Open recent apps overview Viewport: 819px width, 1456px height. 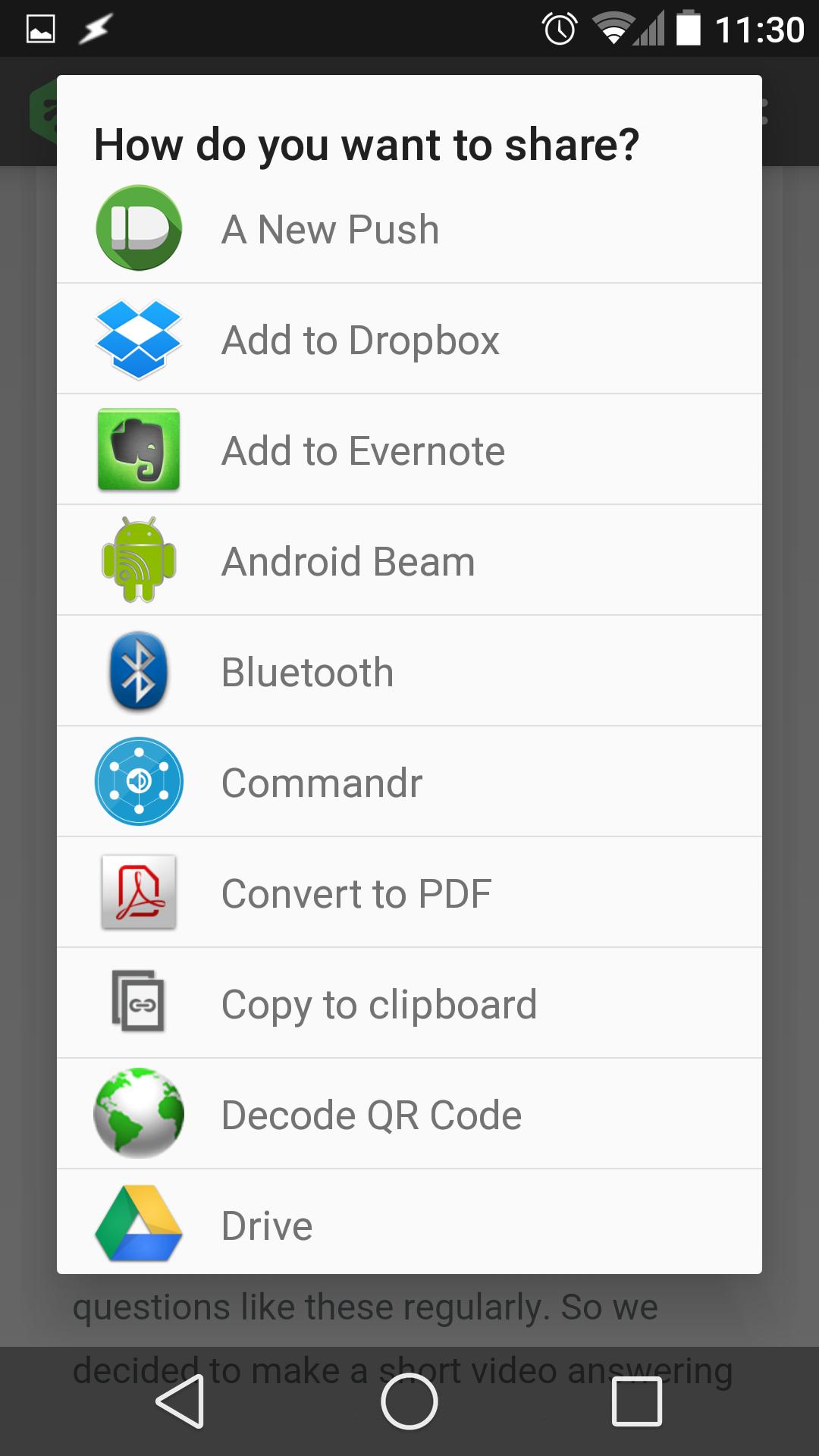pos(636,1401)
